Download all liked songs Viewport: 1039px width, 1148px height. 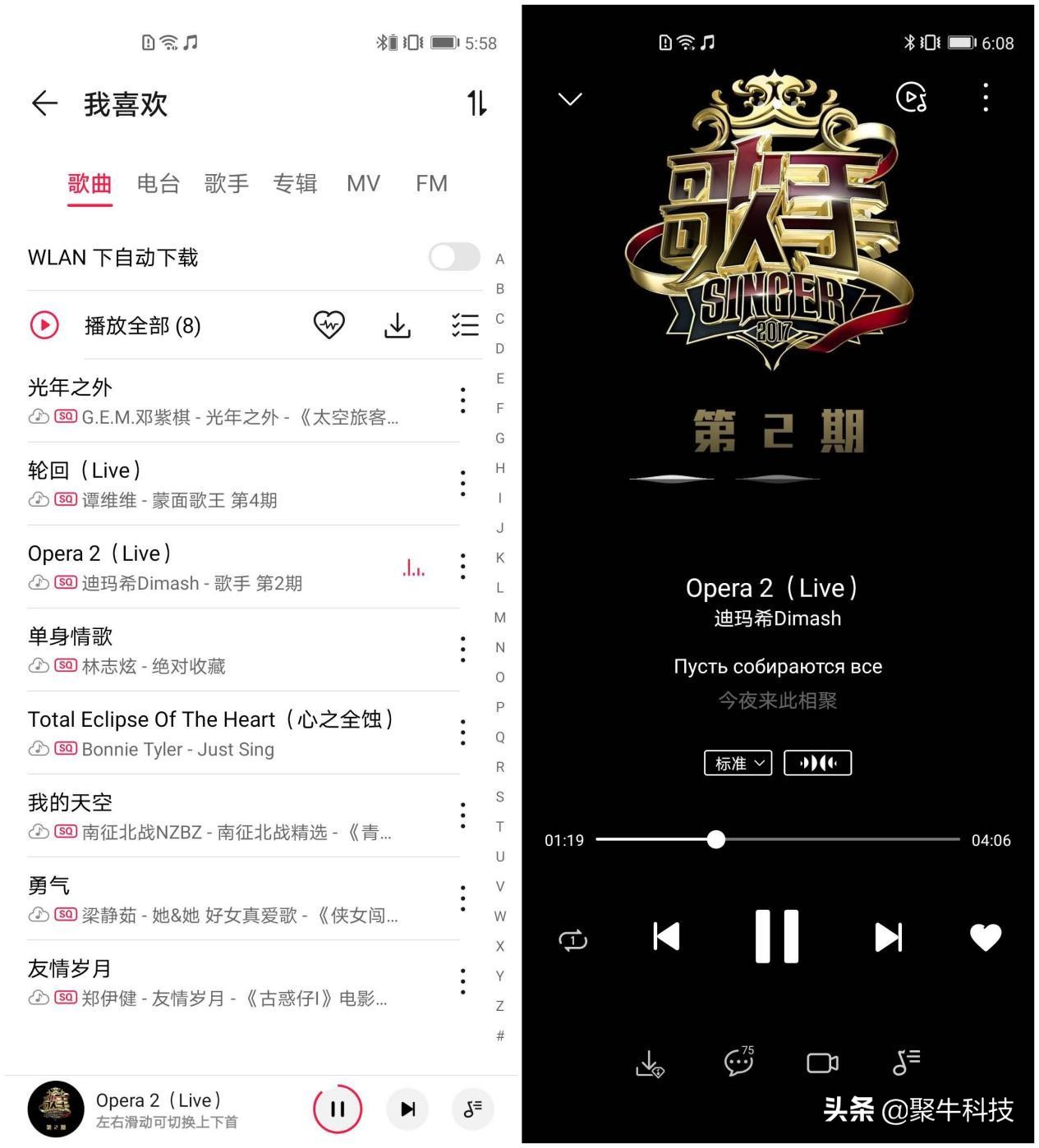click(398, 325)
